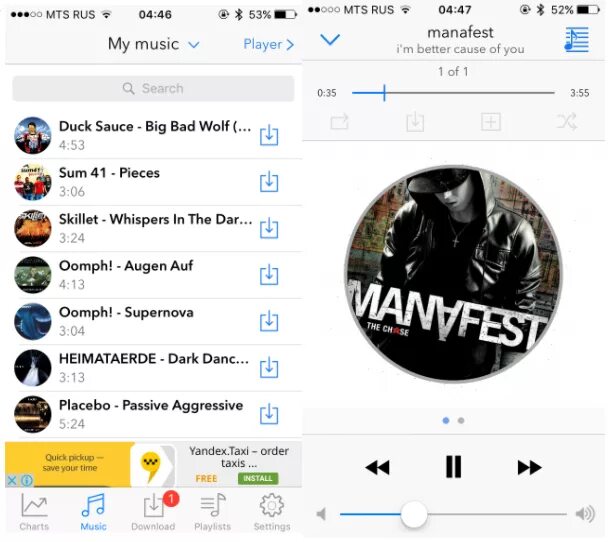609x542 pixels.
Task: Download Placebo - Passive Aggressive
Action: click(268, 414)
